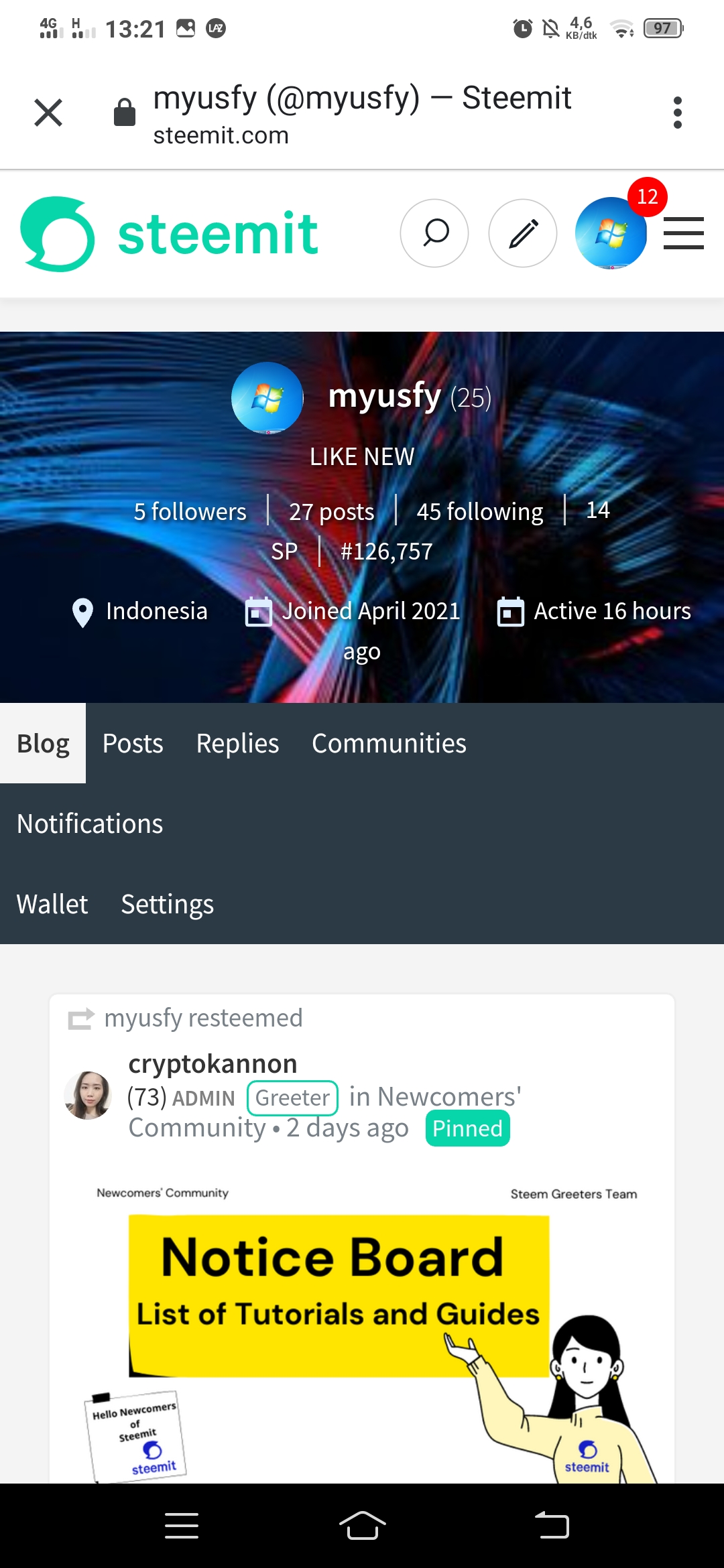View the 45 following list

479,511
